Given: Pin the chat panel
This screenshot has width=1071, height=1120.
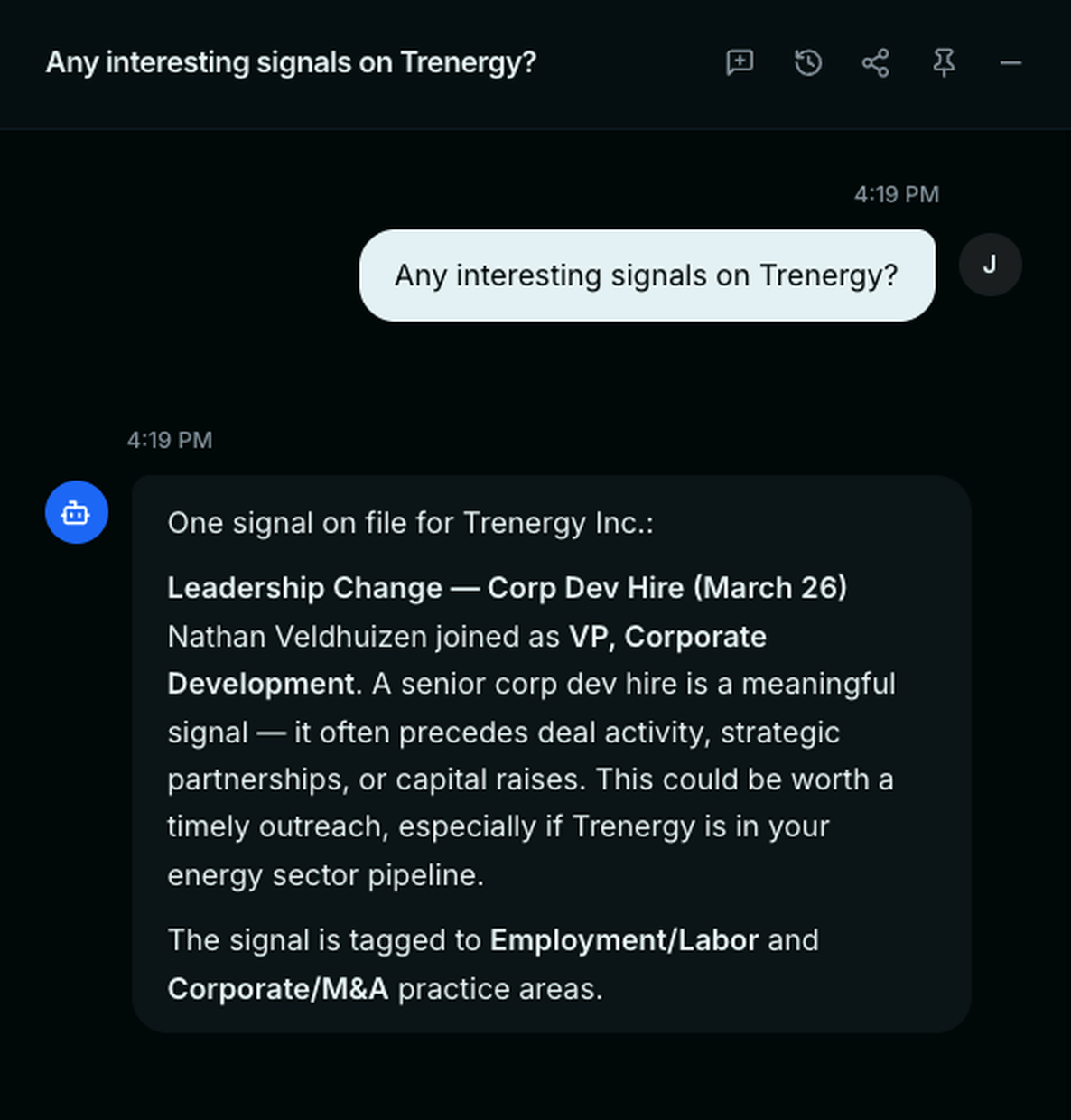Looking at the screenshot, I should tap(944, 62).
